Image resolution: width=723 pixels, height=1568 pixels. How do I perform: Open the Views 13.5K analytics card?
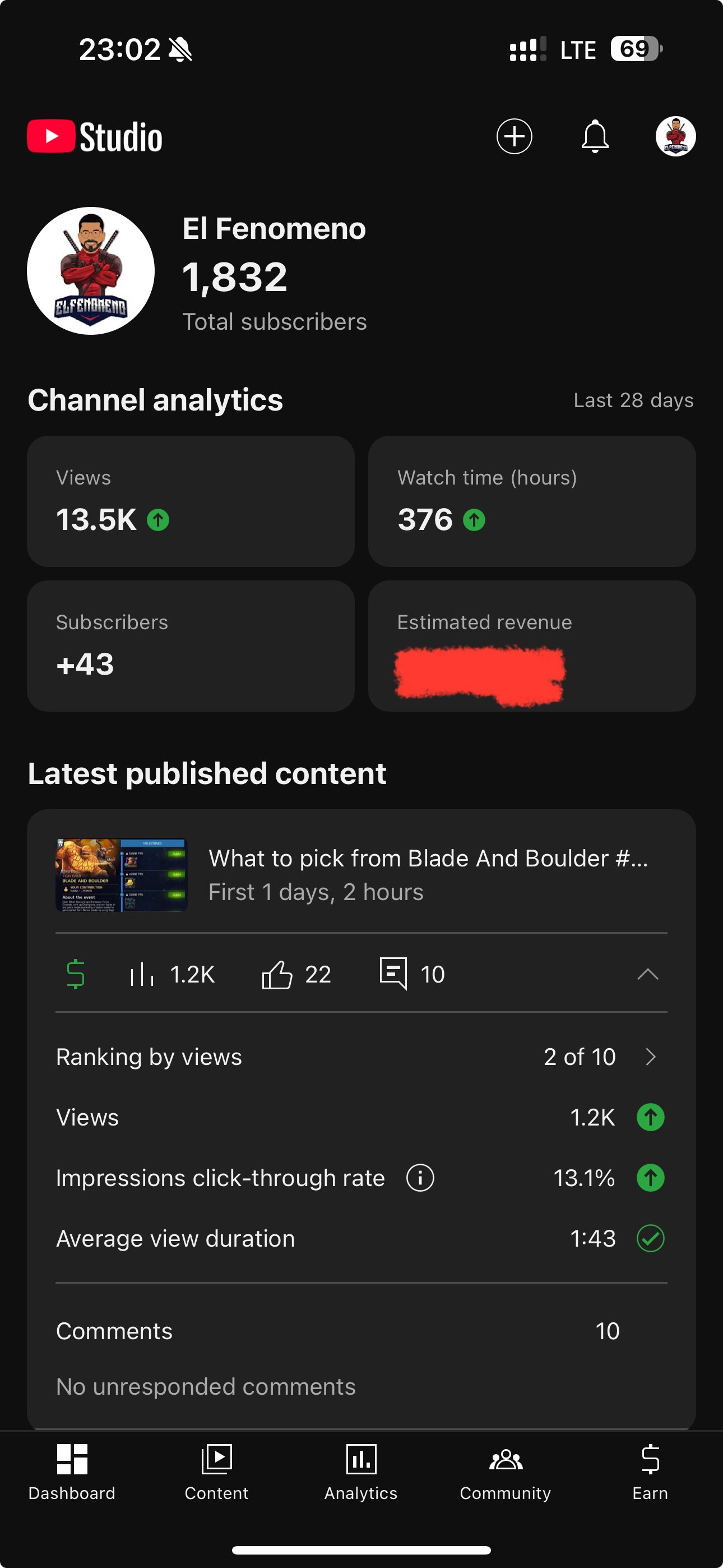tap(191, 501)
